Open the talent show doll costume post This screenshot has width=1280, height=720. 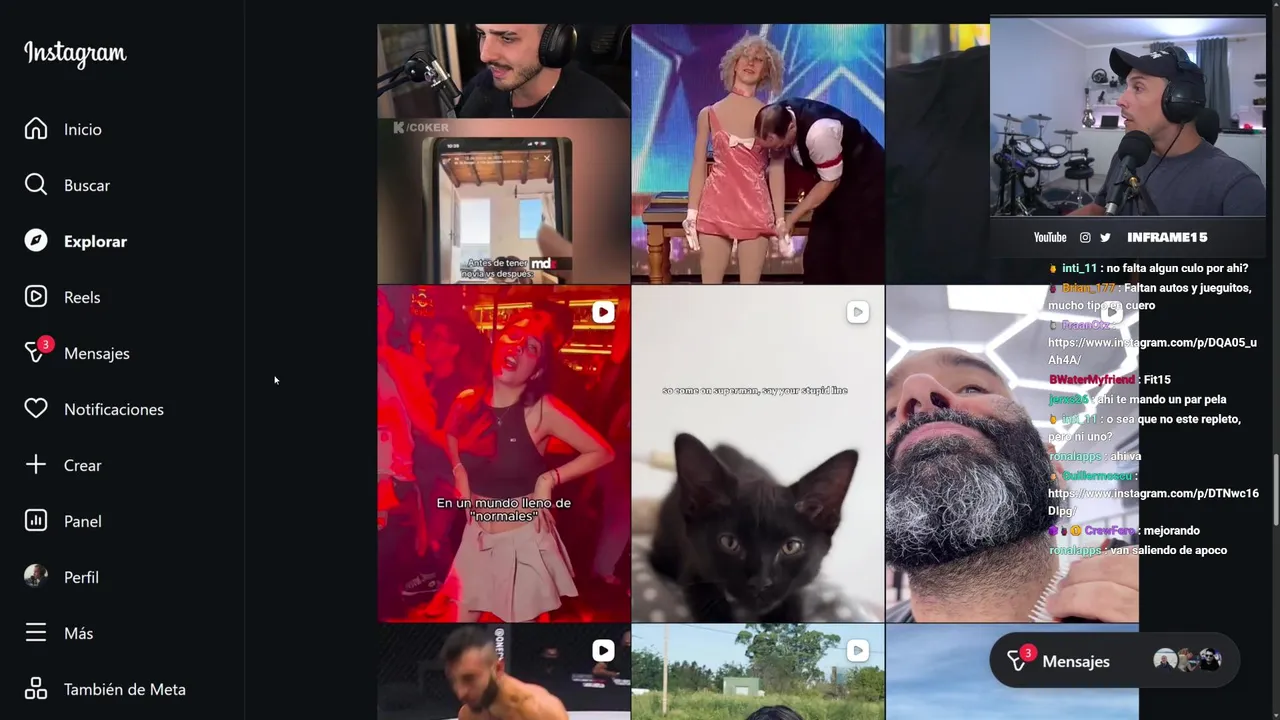(757, 154)
